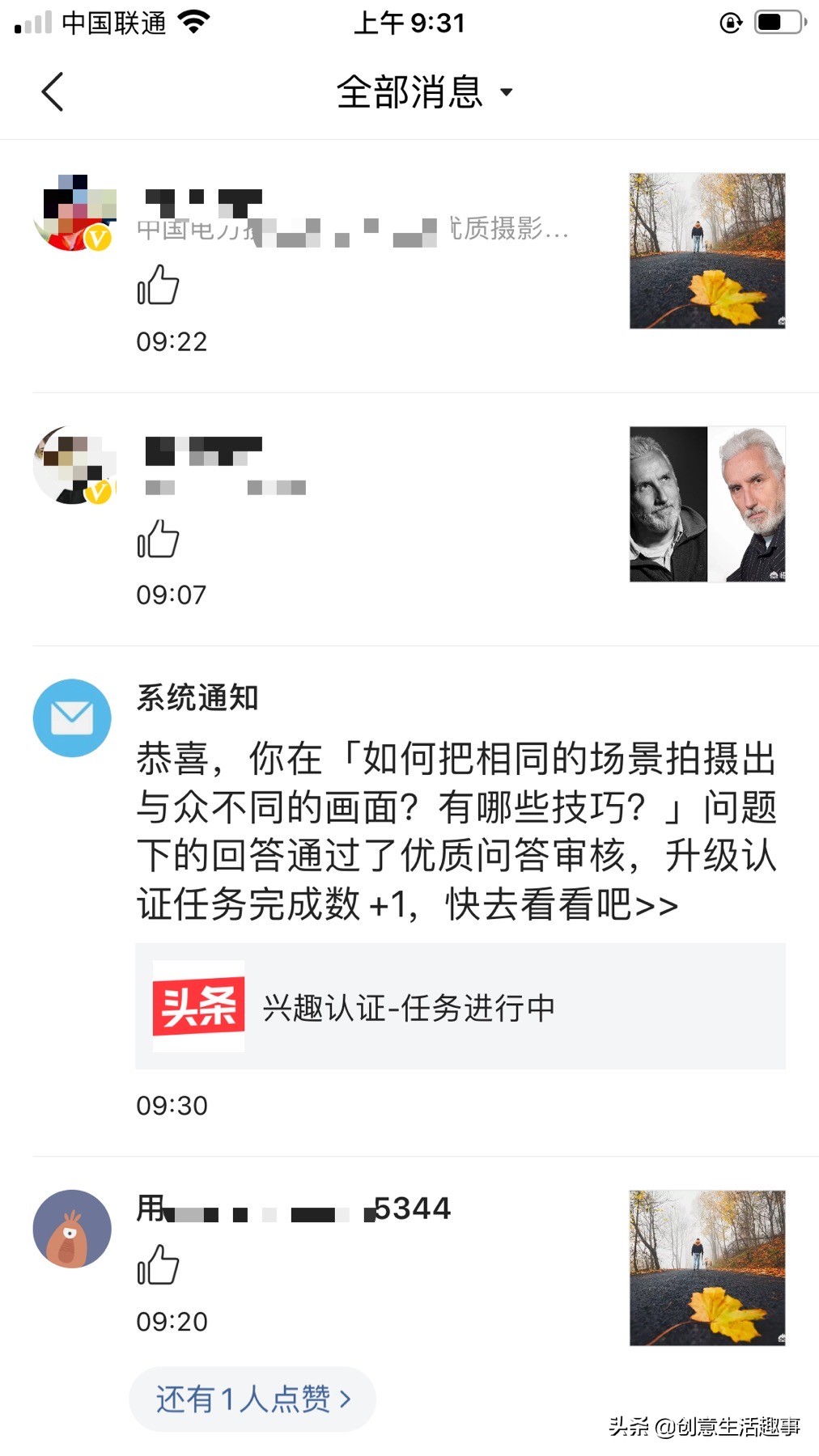The height and width of the screenshot is (1456, 819).
Task: Expand 还有1人点赞 to see more likers
Action: (x=252, y=1399)
